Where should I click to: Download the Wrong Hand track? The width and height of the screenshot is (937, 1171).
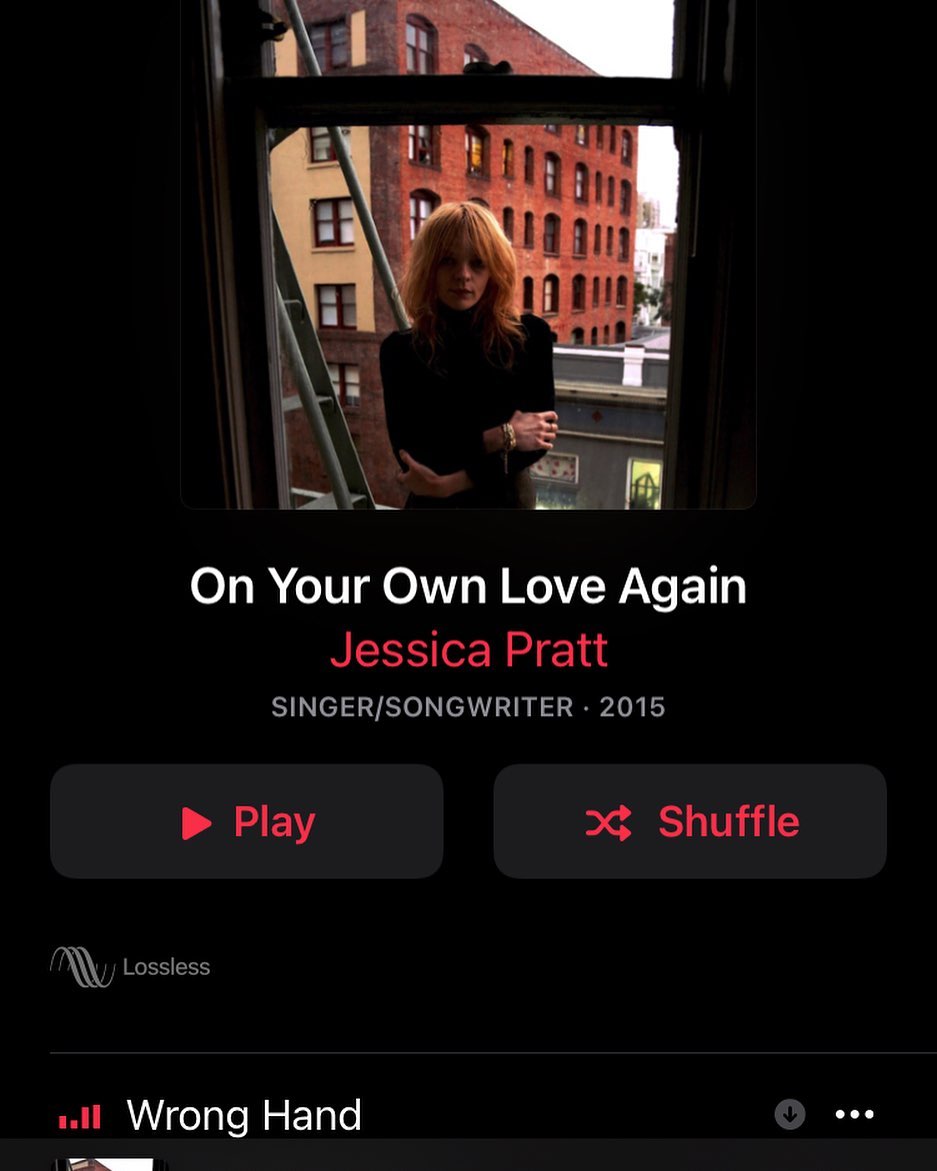click(x=790, y=1114)
